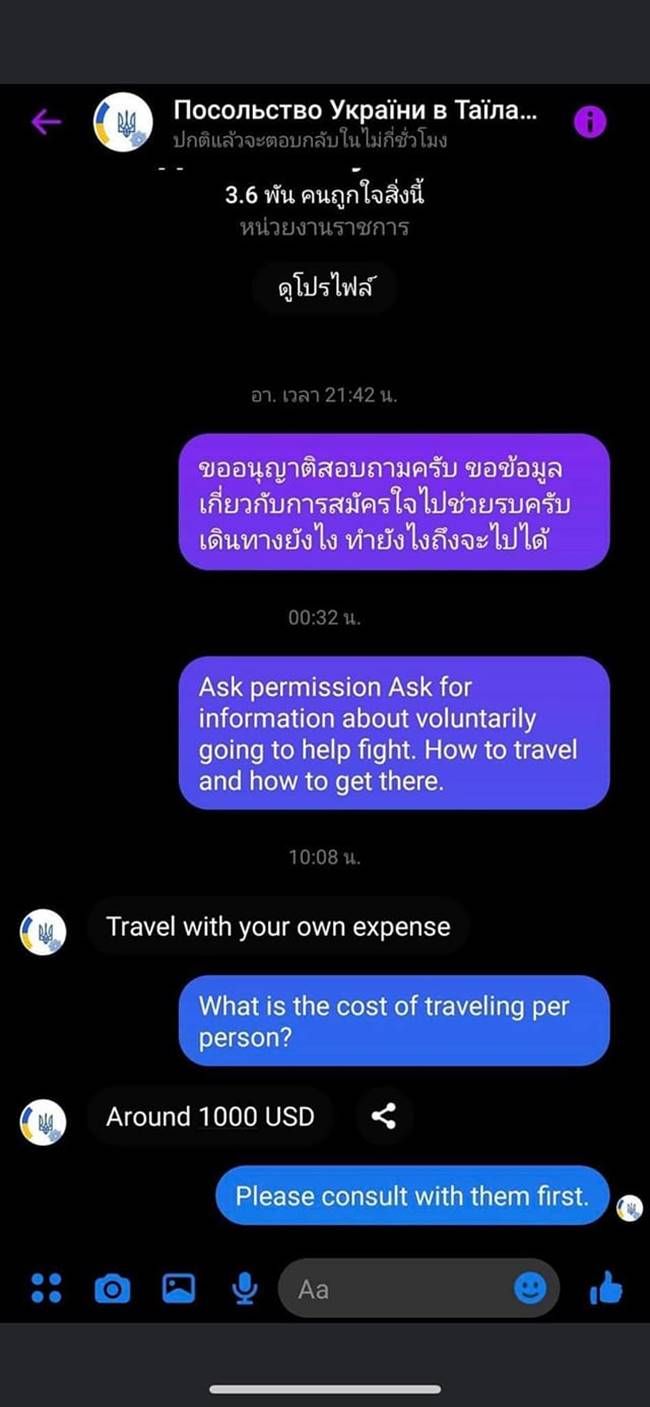Go back using the purple arrow
650x1407 pixels.
click(46, 122)
